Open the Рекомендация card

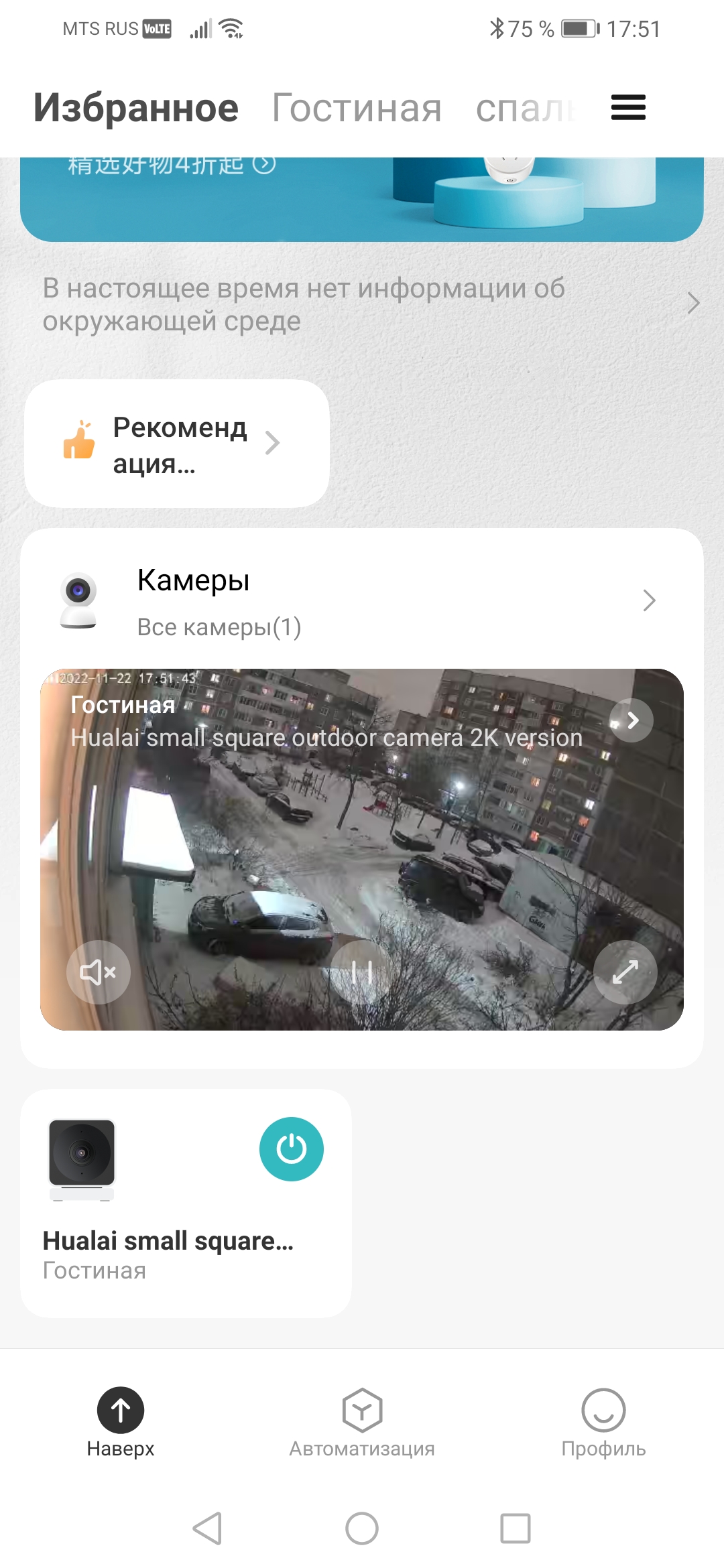177,444
